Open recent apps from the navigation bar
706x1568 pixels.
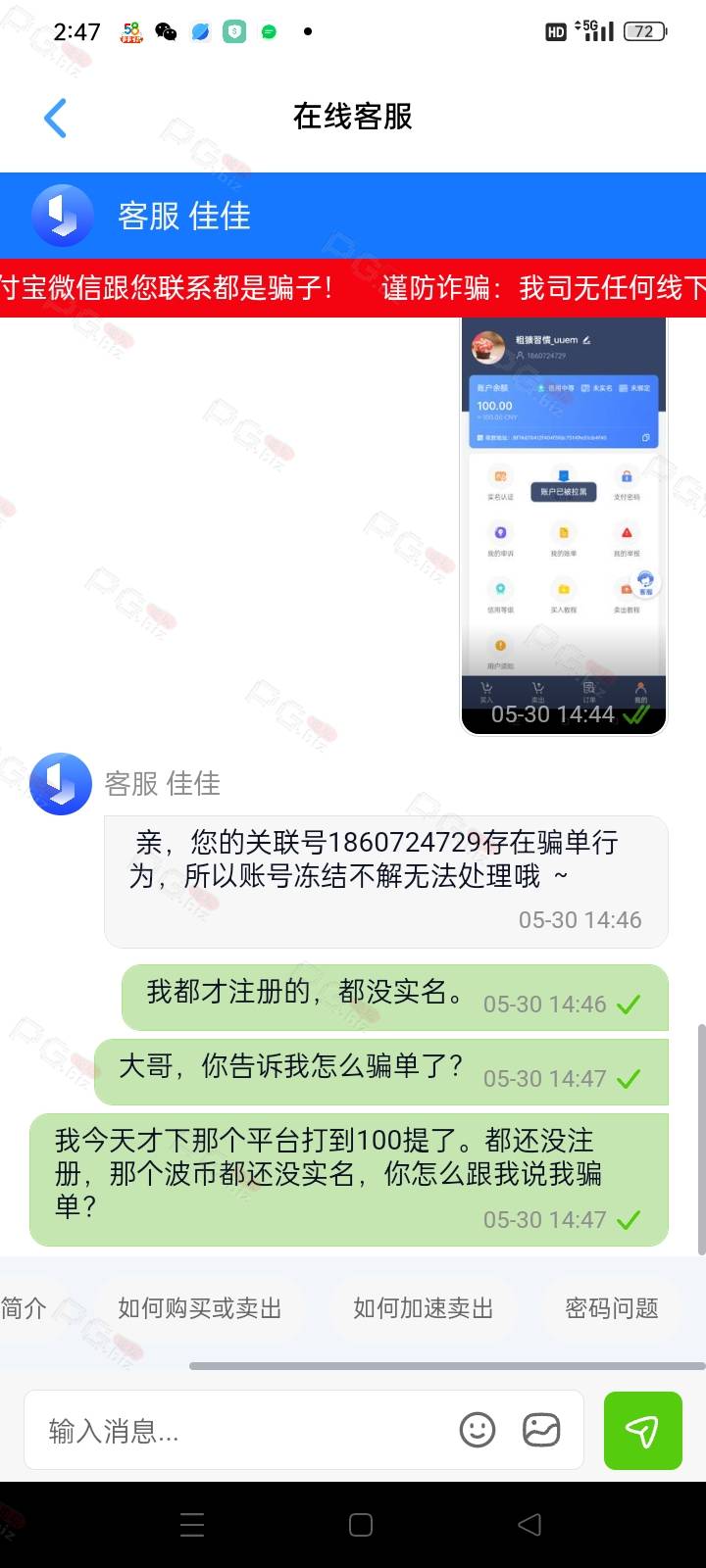click(192, 1525)
